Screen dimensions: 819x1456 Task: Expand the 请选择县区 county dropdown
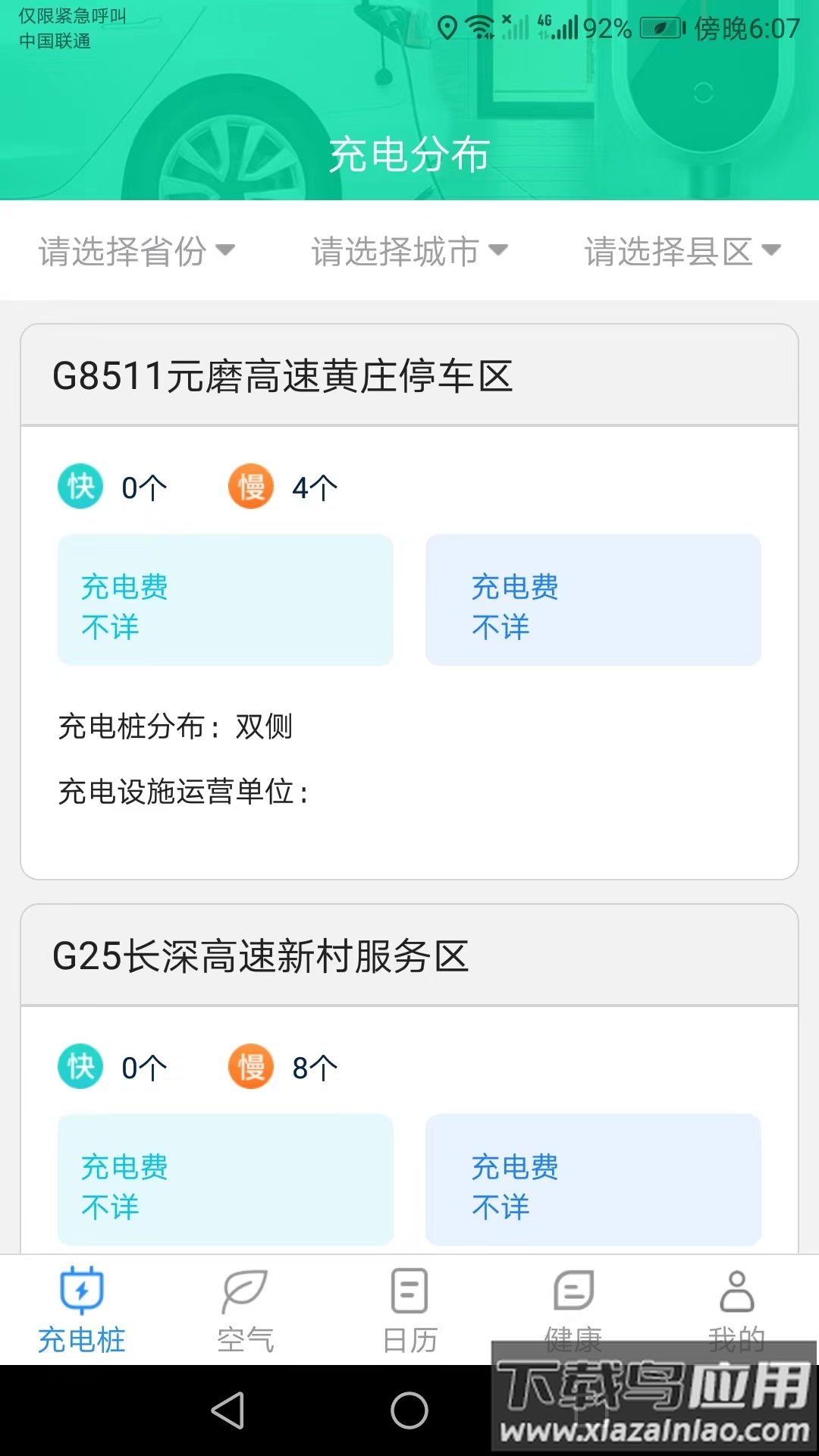(682, 250)
